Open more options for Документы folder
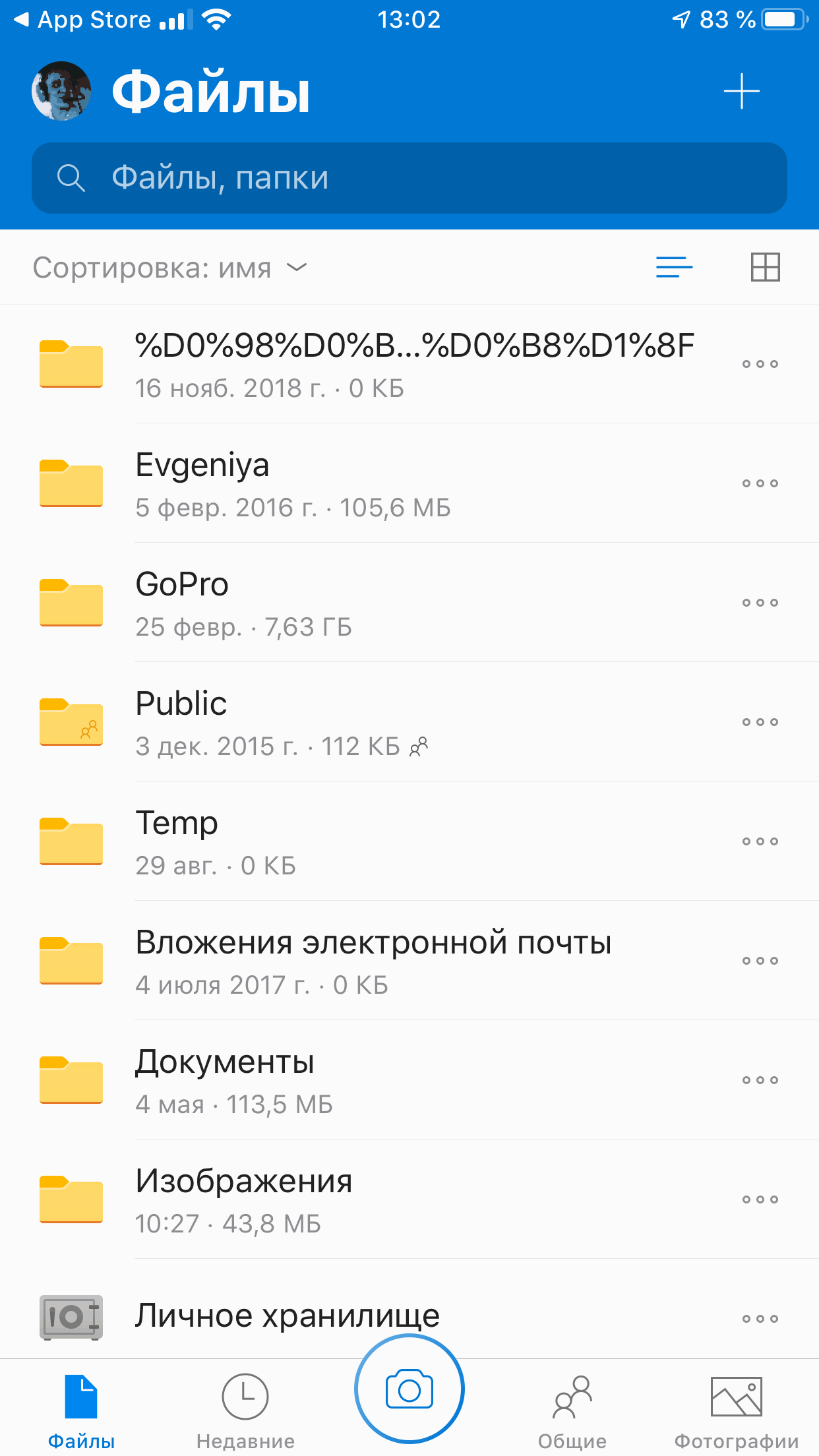 760,1080
